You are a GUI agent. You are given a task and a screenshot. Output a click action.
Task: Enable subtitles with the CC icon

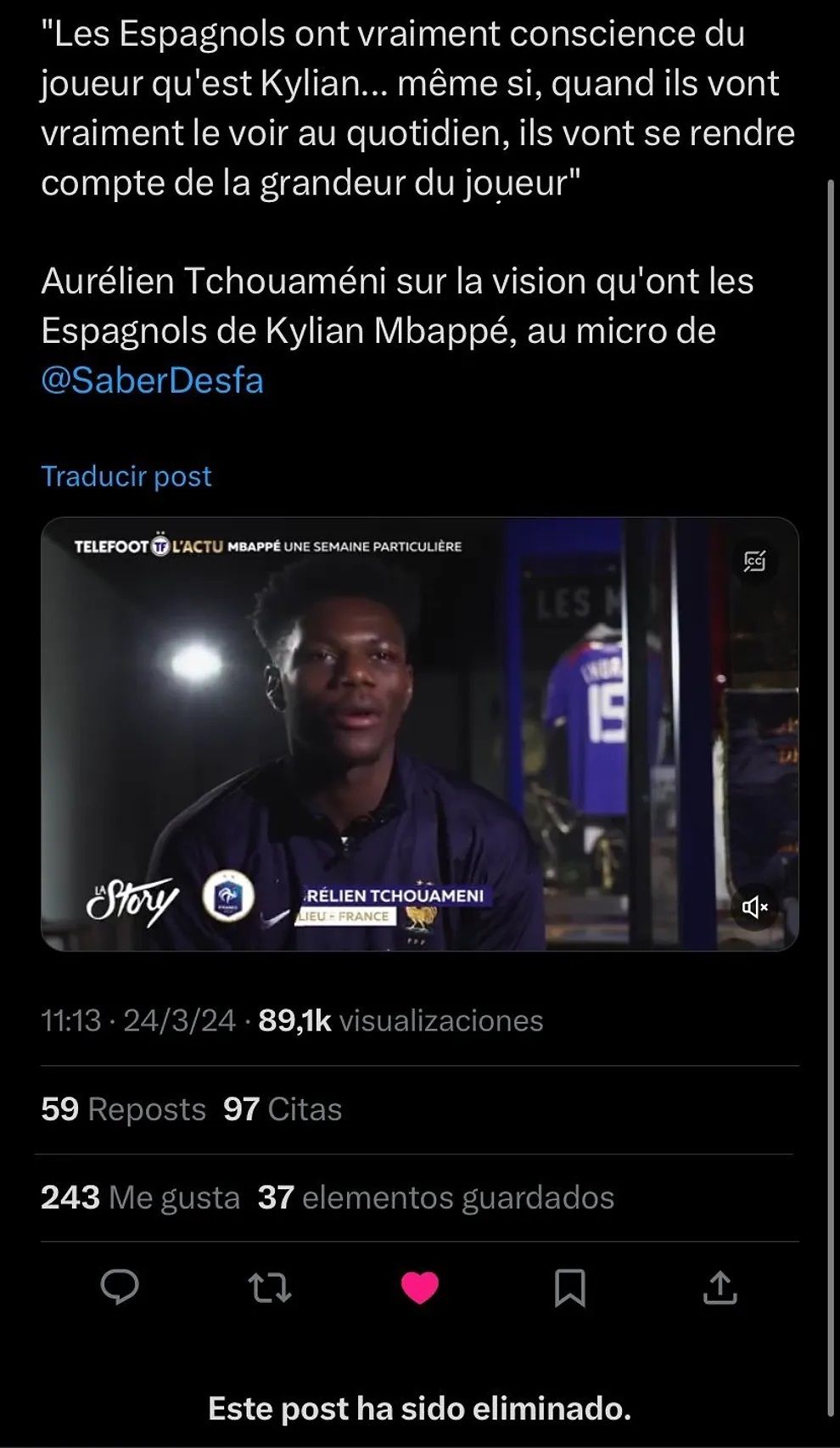click(756, 561)
